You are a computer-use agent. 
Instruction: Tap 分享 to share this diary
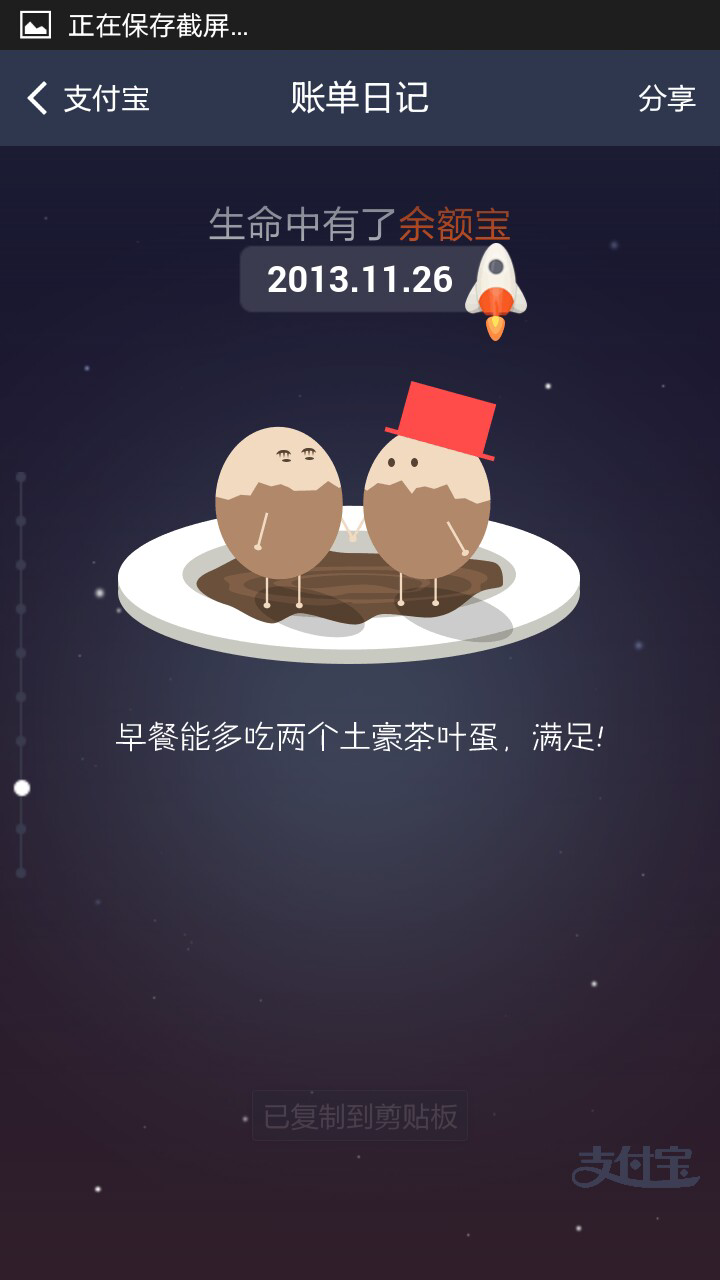[x=667, y=98]
